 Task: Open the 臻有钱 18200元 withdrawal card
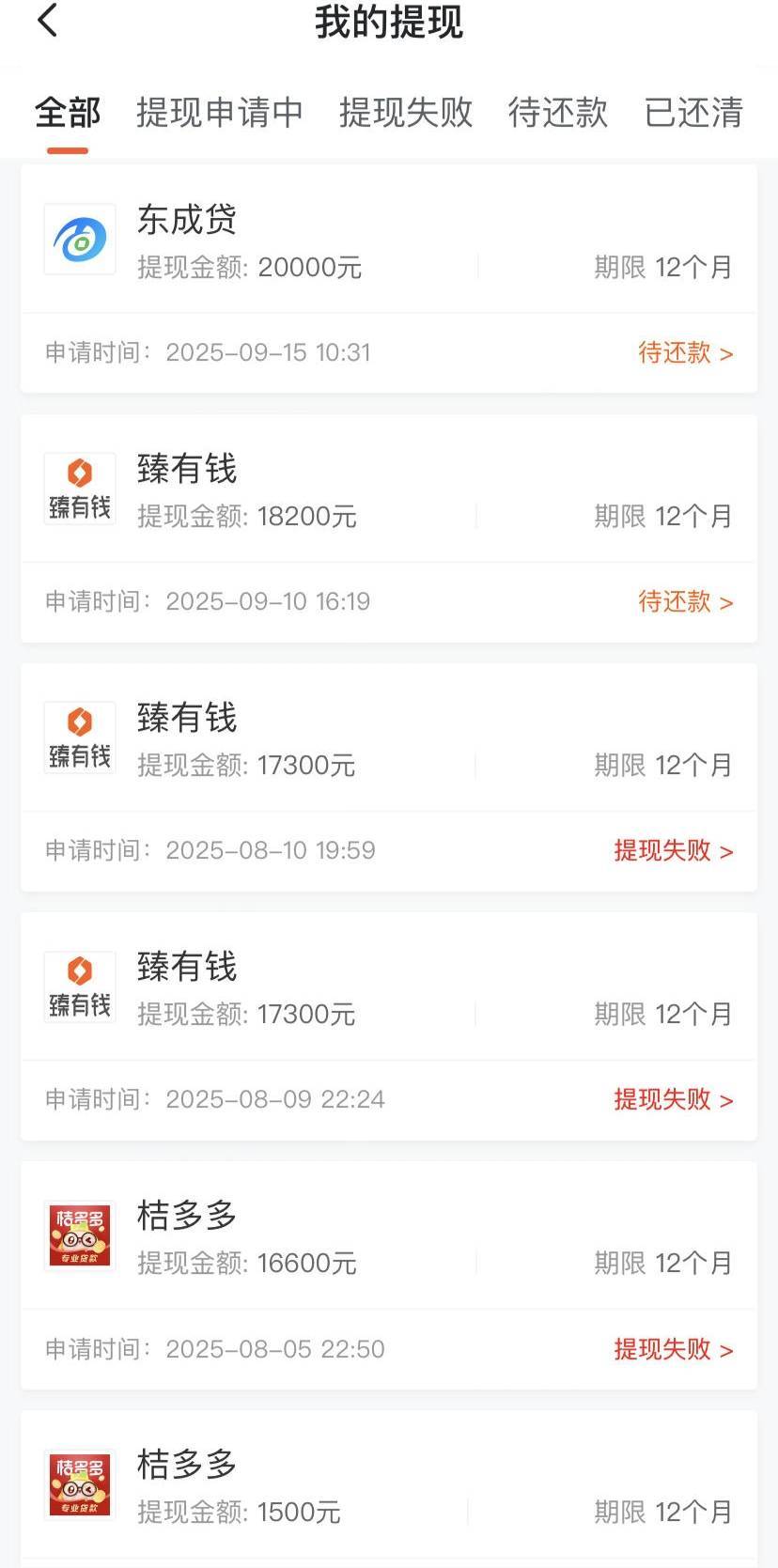click(x=389, y=528)
